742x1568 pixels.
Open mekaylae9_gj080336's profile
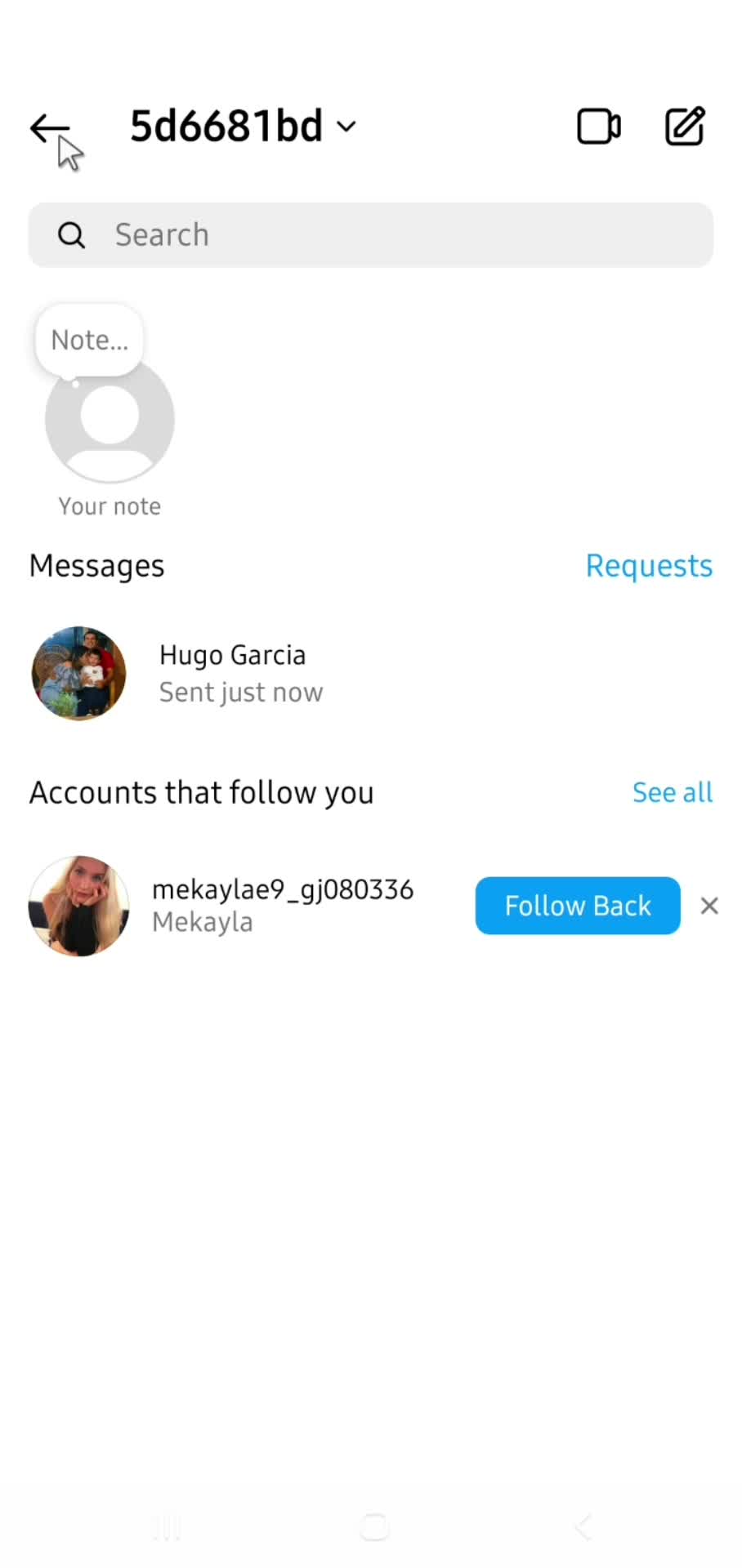282,890
